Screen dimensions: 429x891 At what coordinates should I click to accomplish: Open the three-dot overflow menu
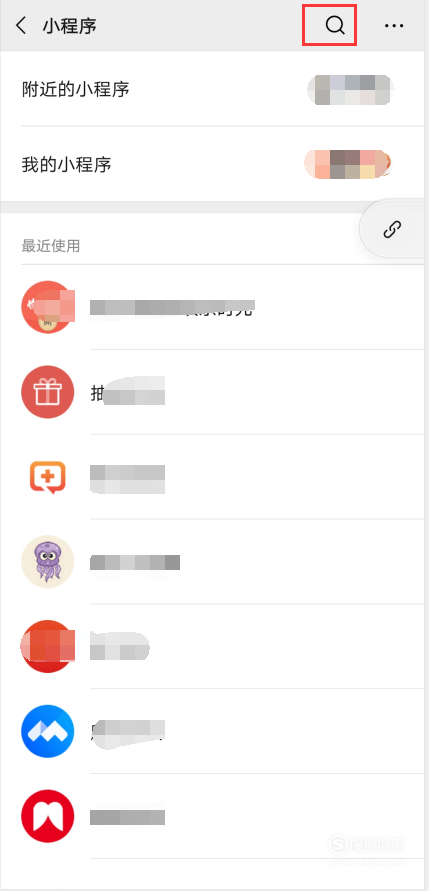pyautogui.click(x=394, y=26)
